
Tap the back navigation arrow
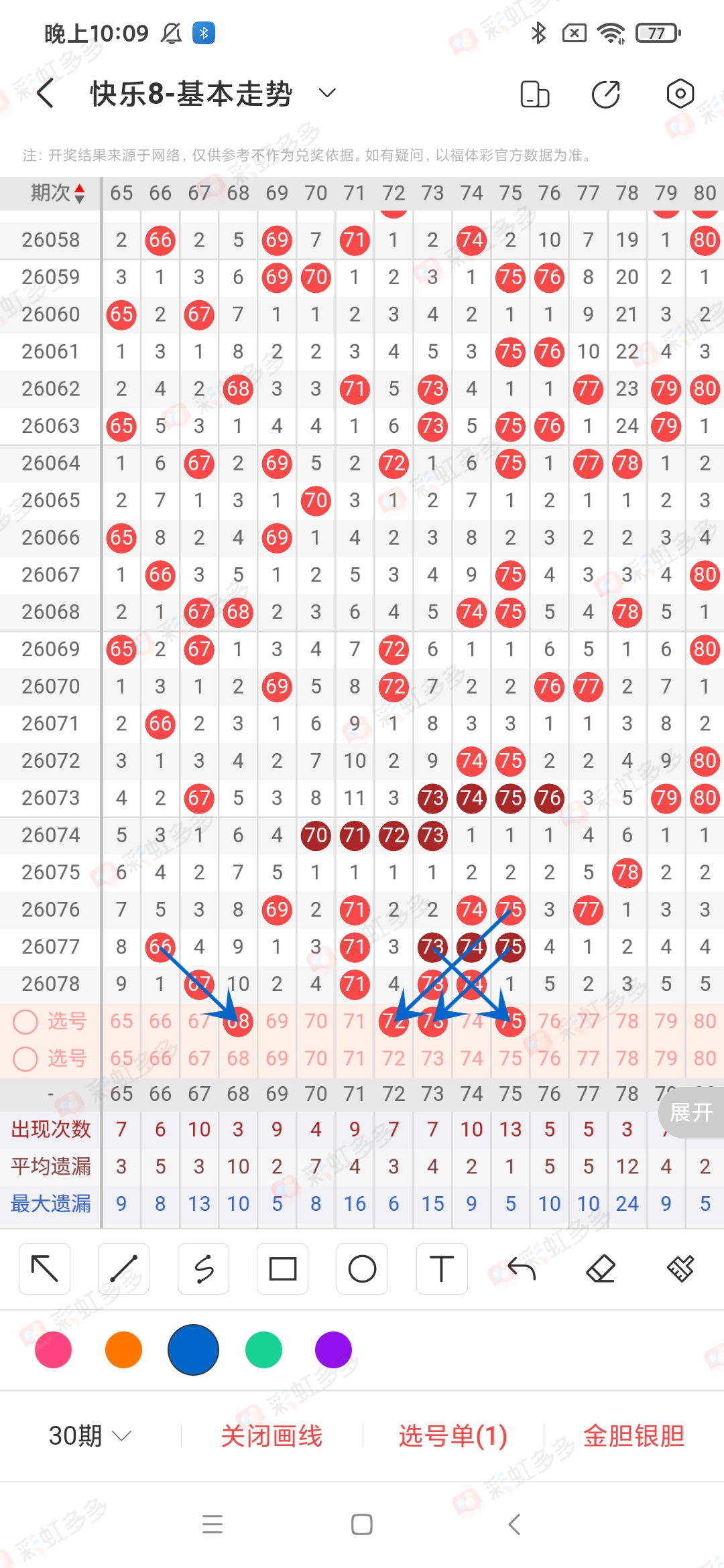point(44,93)
